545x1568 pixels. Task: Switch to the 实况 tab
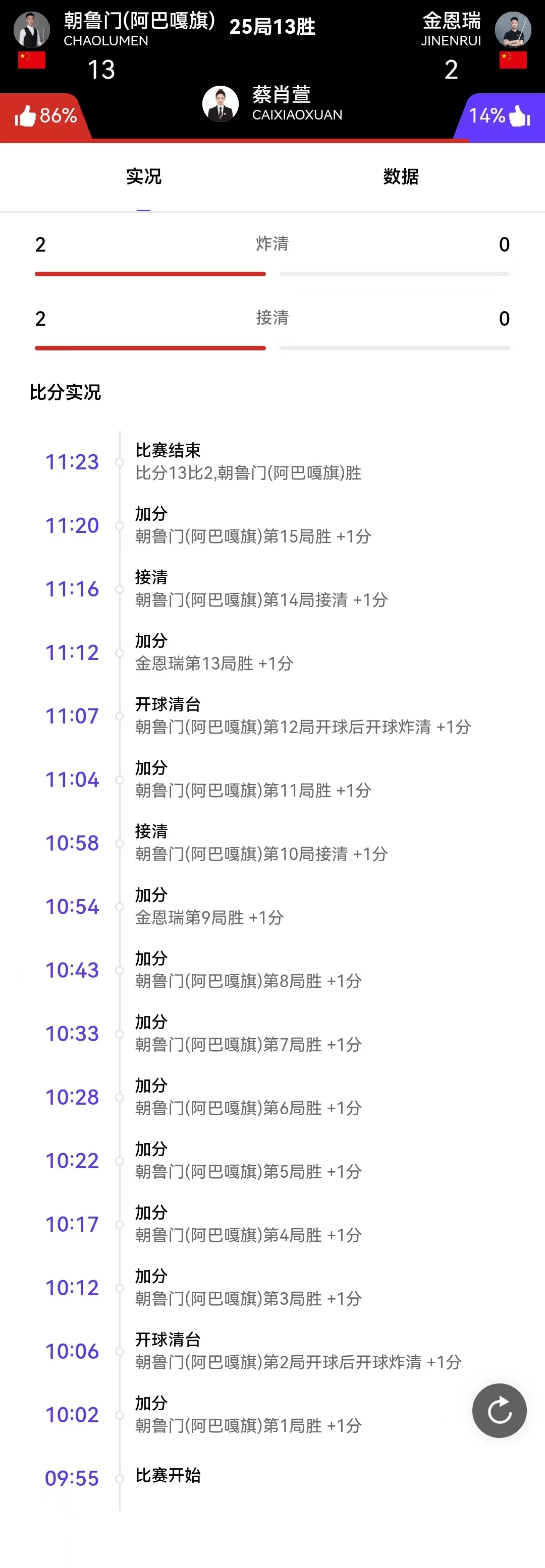point(144,176)
